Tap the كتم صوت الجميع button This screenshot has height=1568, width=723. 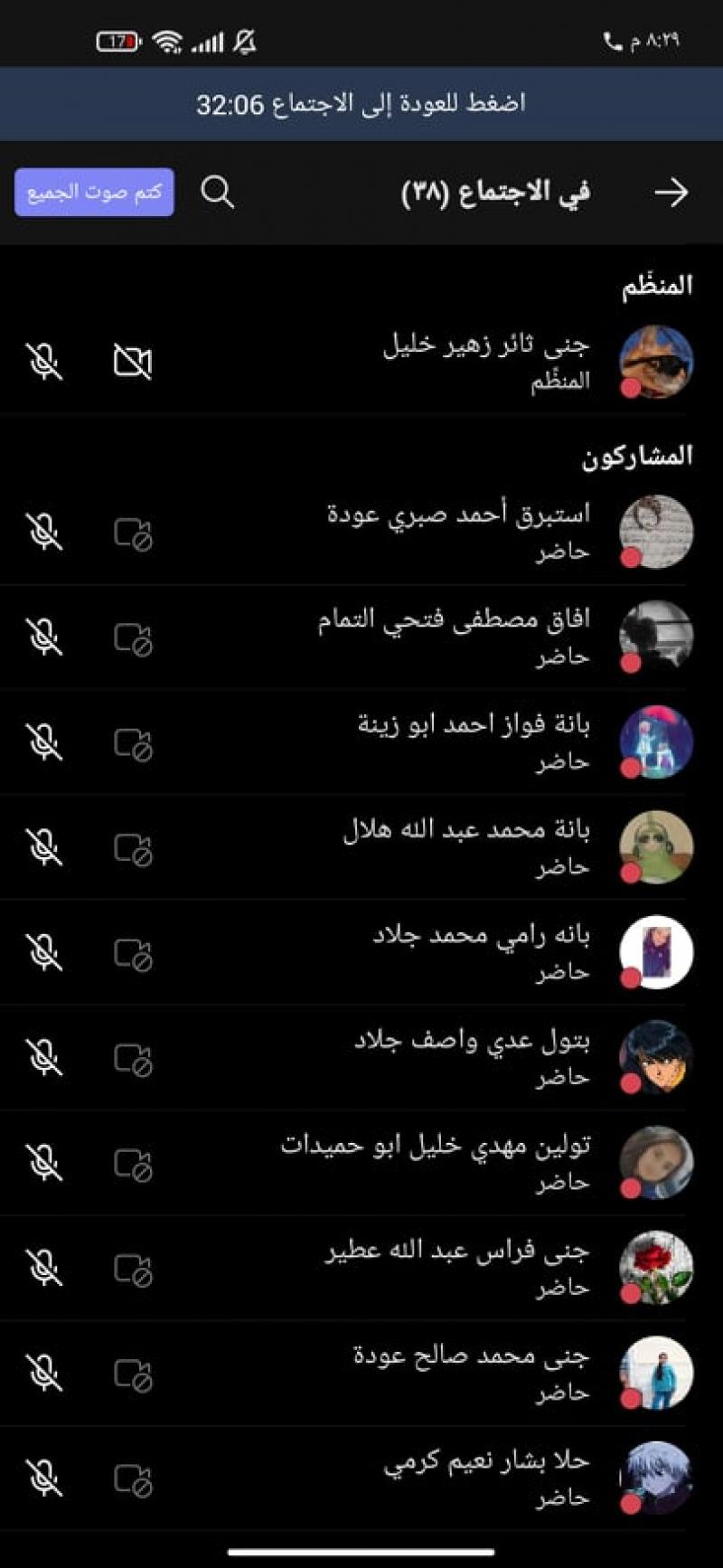[94, 192]
